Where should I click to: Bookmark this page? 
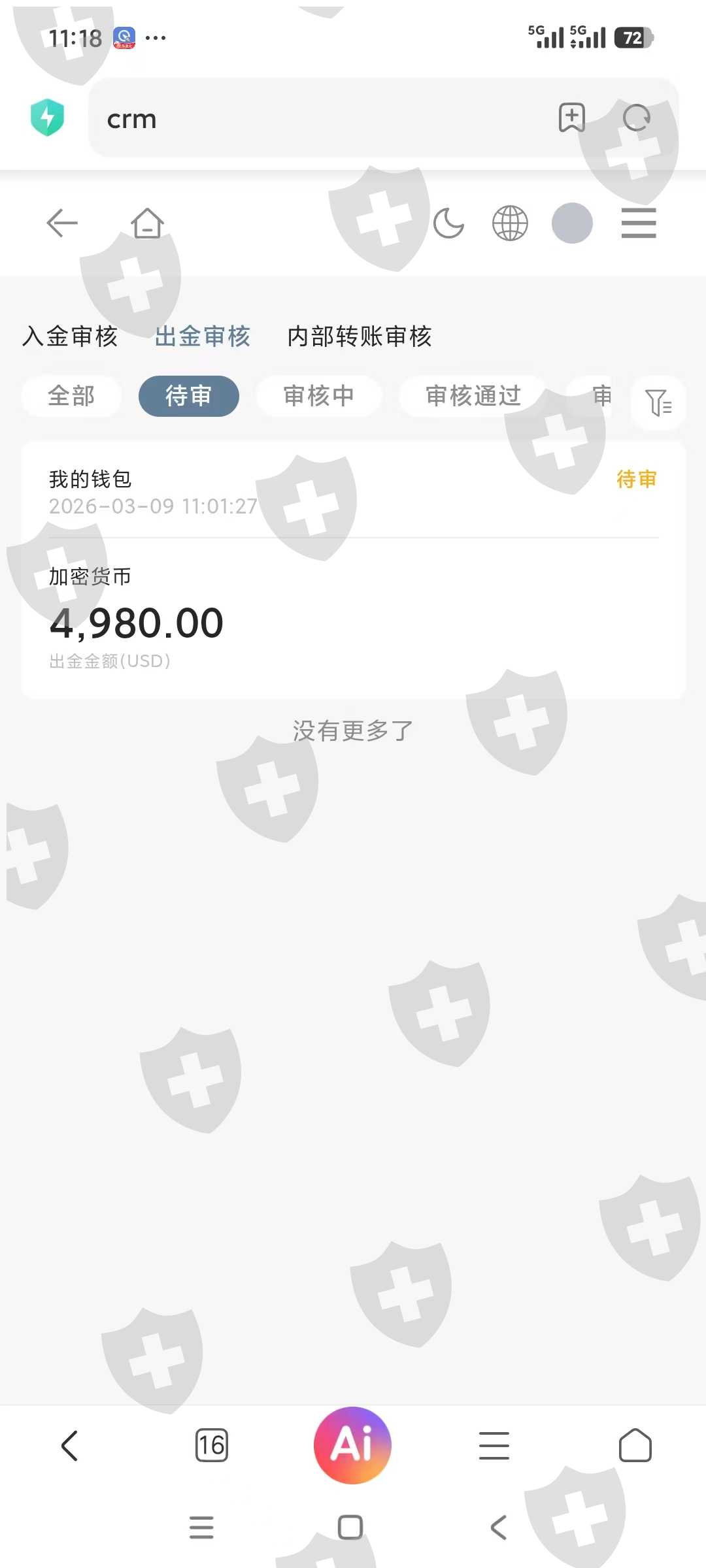coord(571,118)
